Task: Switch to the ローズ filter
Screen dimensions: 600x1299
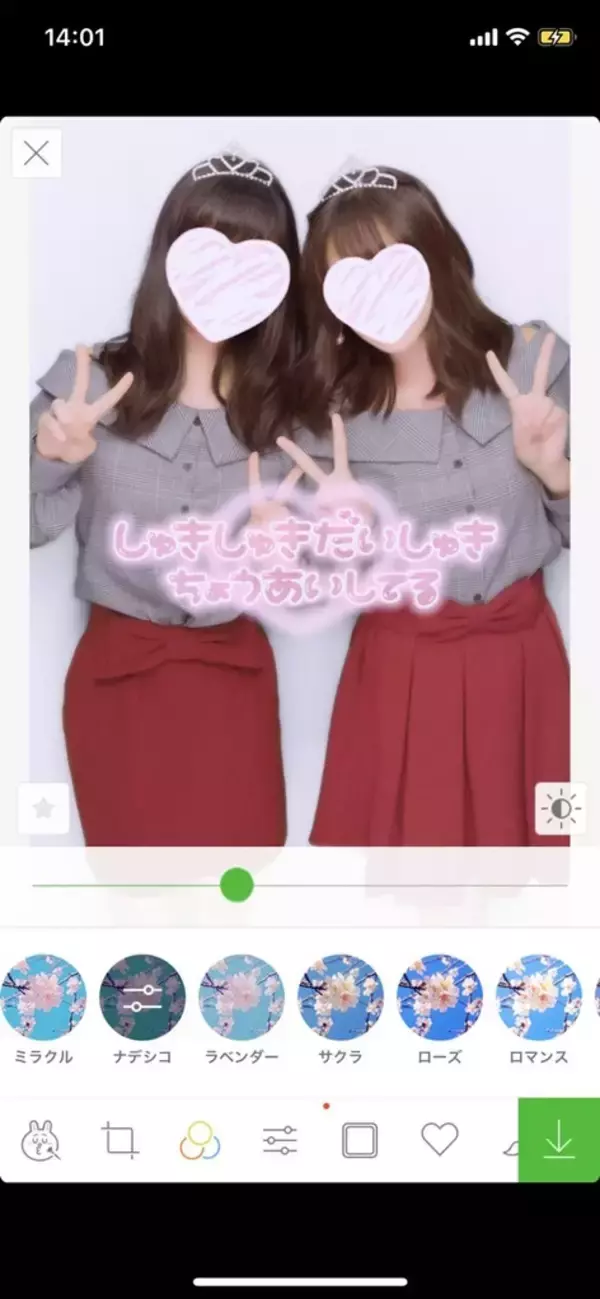Action: [x=440, y=997]
